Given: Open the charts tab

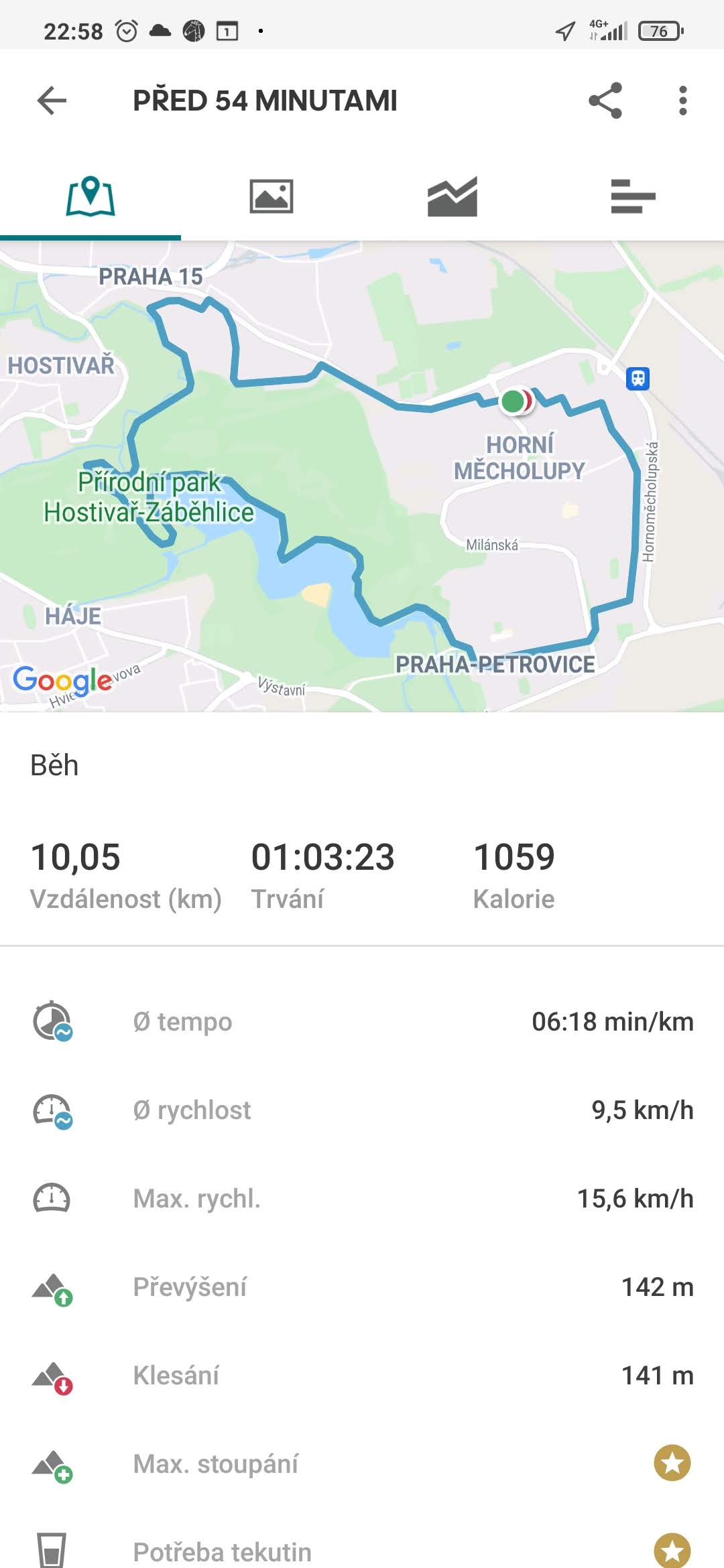Looking at the screenshot, I should pyautogui.click(x=452, y=196).
